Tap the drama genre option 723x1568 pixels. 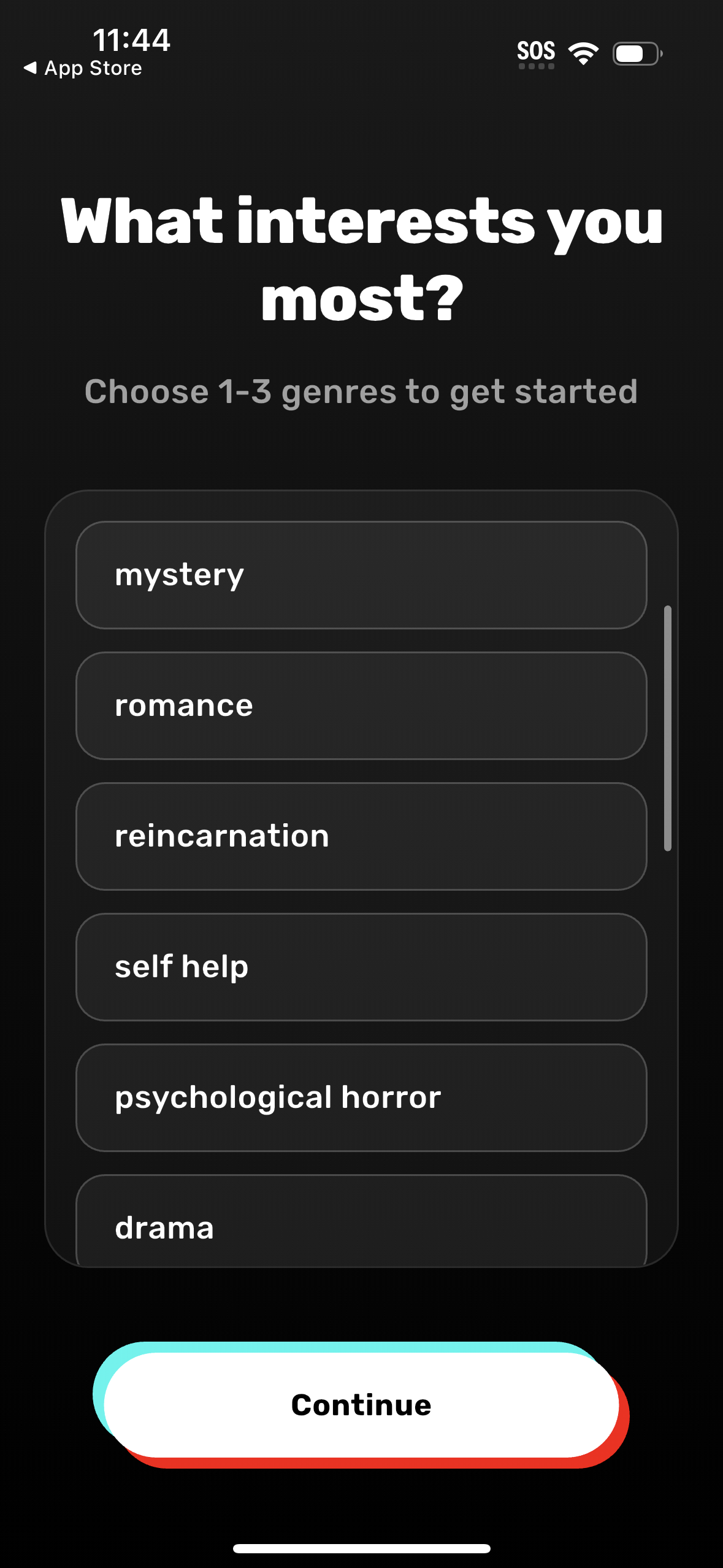click(x=361, y=1227)
